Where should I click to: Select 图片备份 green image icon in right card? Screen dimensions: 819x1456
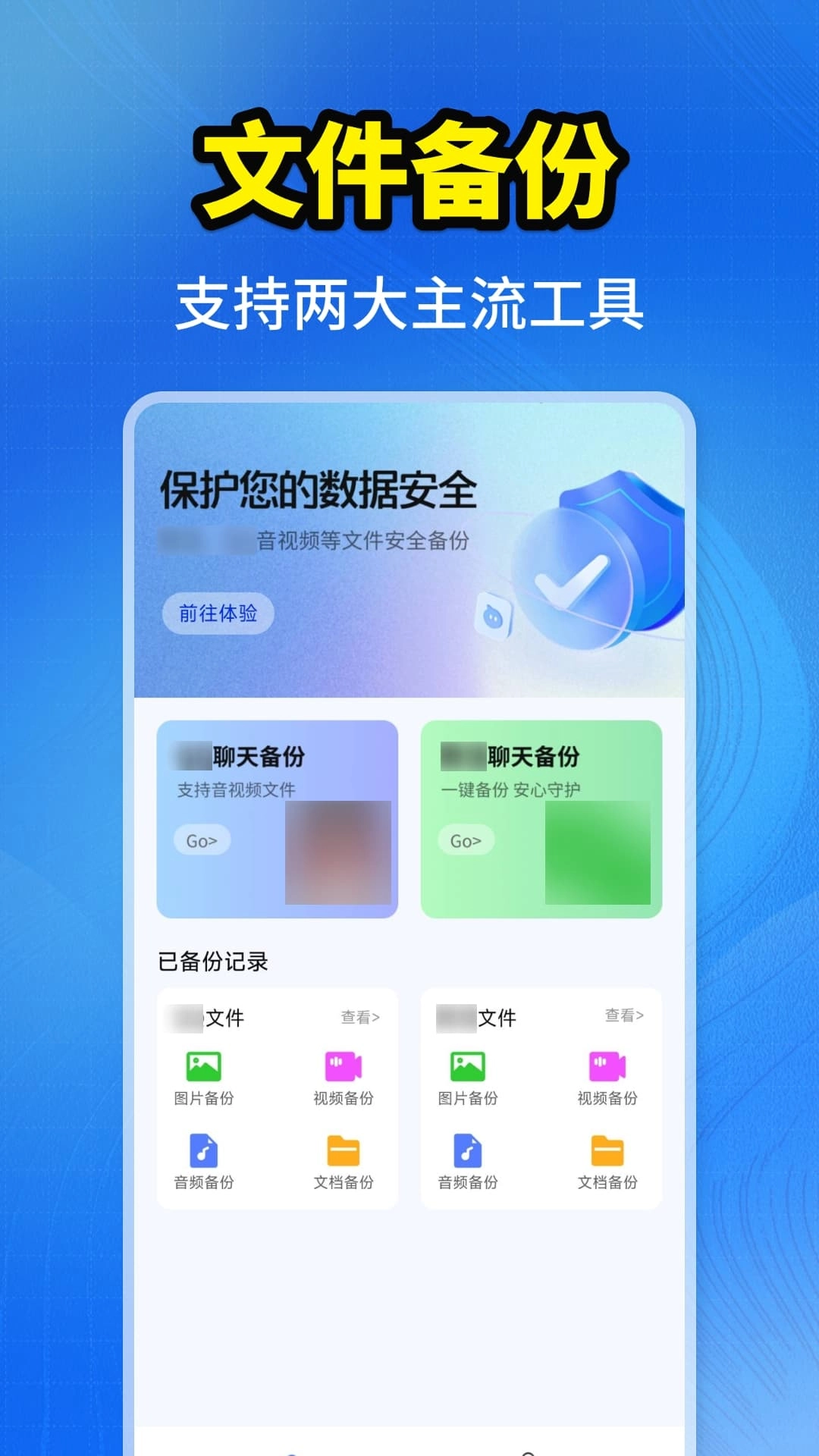[x=468, y=1065]
